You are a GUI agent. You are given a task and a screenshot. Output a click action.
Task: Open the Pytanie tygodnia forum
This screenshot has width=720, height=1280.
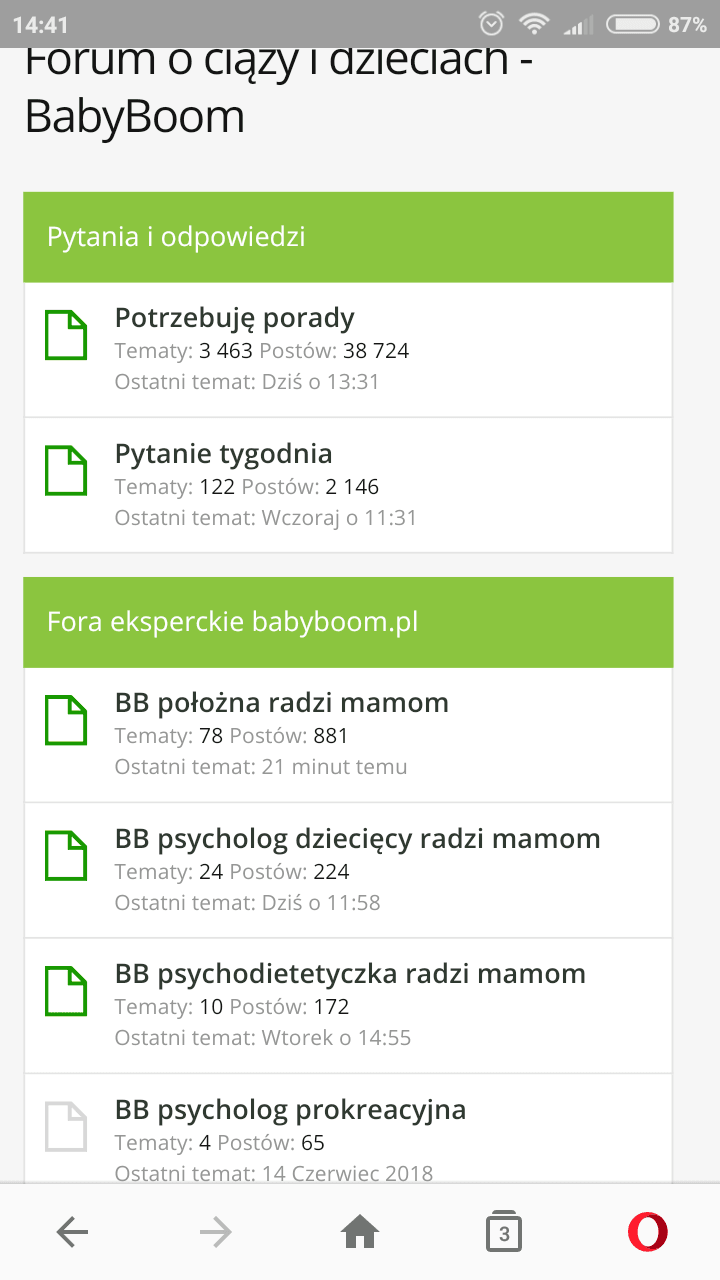point(224,454)
